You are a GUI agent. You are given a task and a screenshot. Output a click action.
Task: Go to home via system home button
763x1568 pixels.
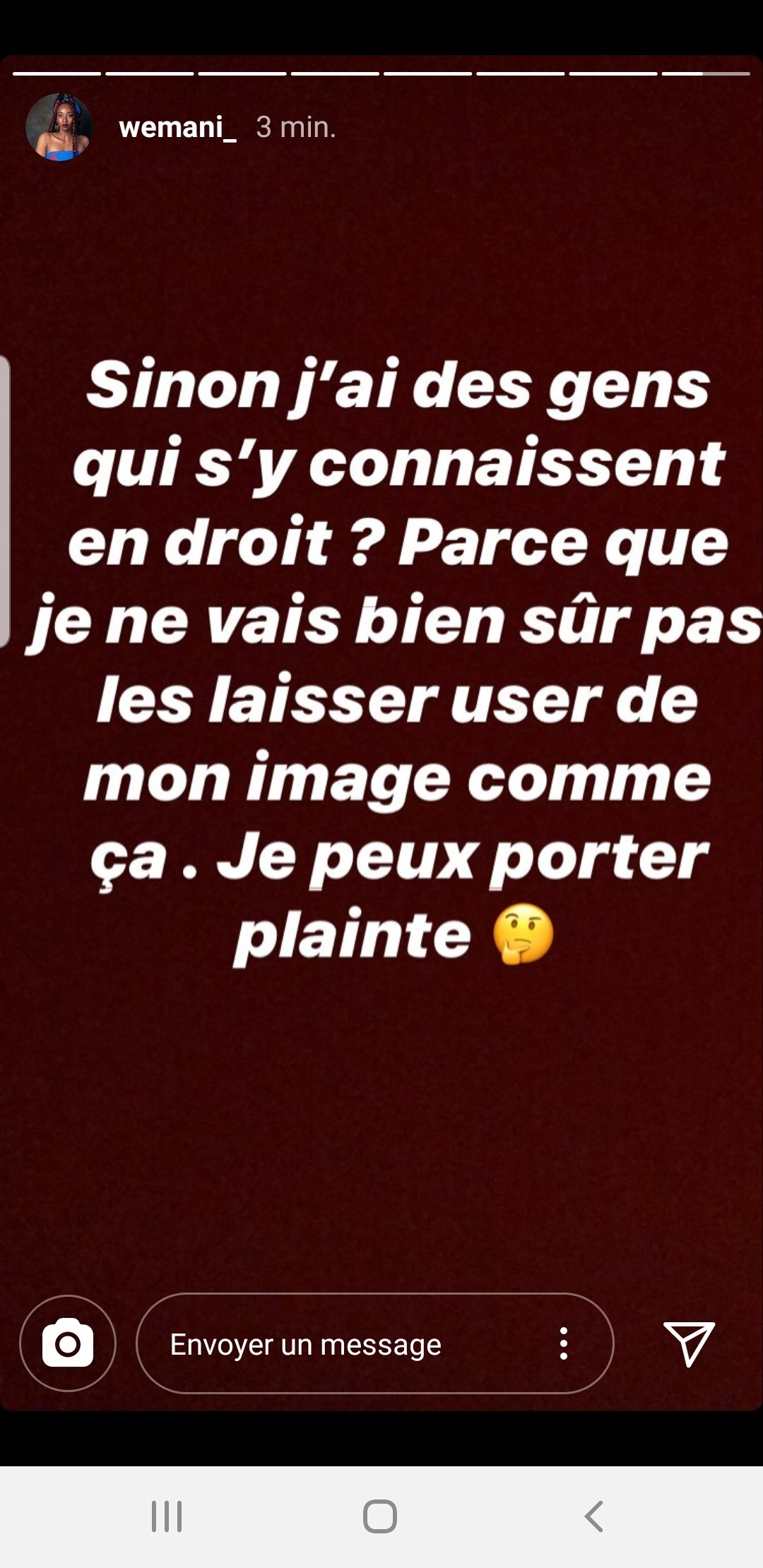(x=380, y=1516)
